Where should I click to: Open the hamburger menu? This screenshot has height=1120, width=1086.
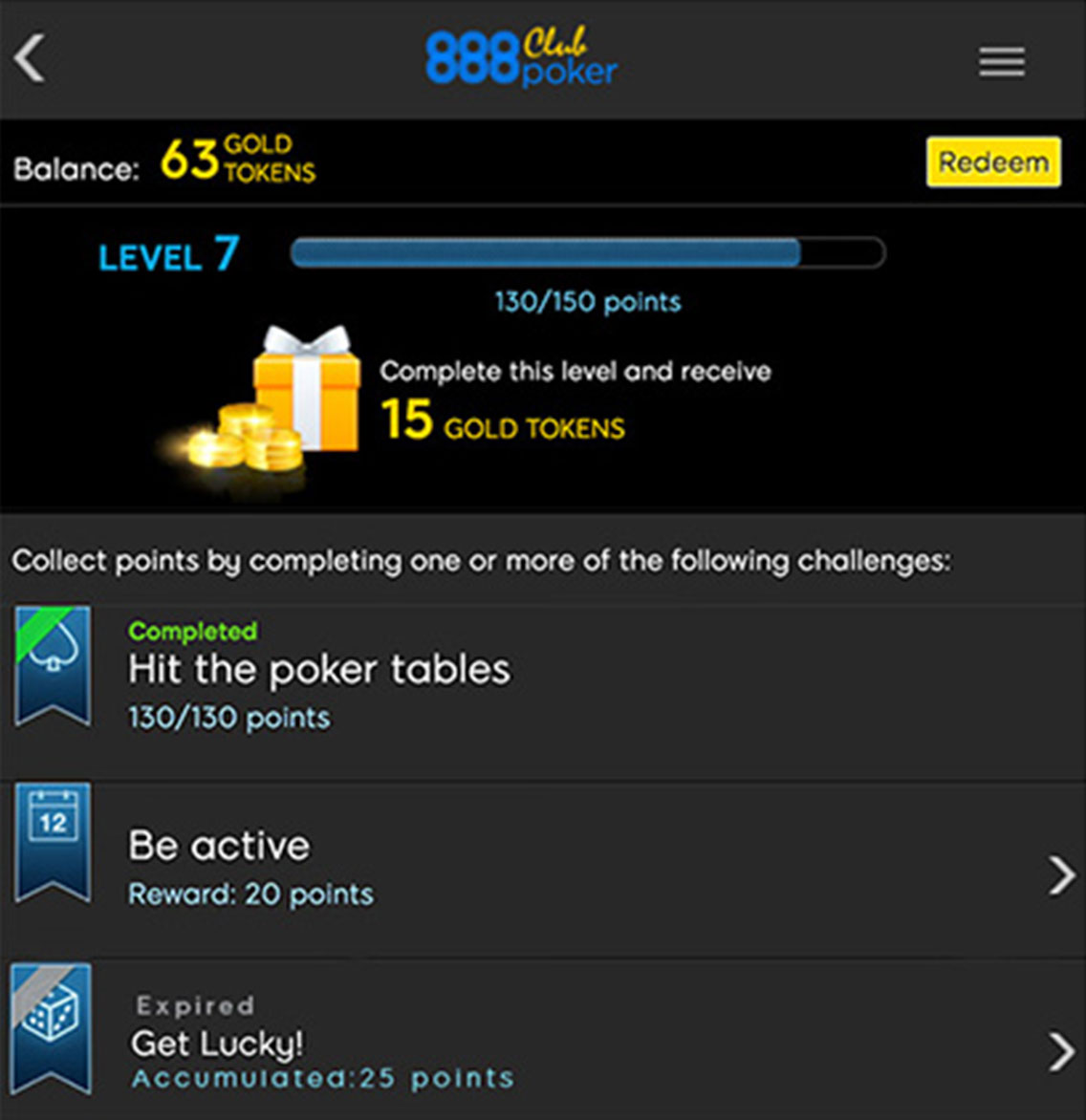coord(1001,62)
